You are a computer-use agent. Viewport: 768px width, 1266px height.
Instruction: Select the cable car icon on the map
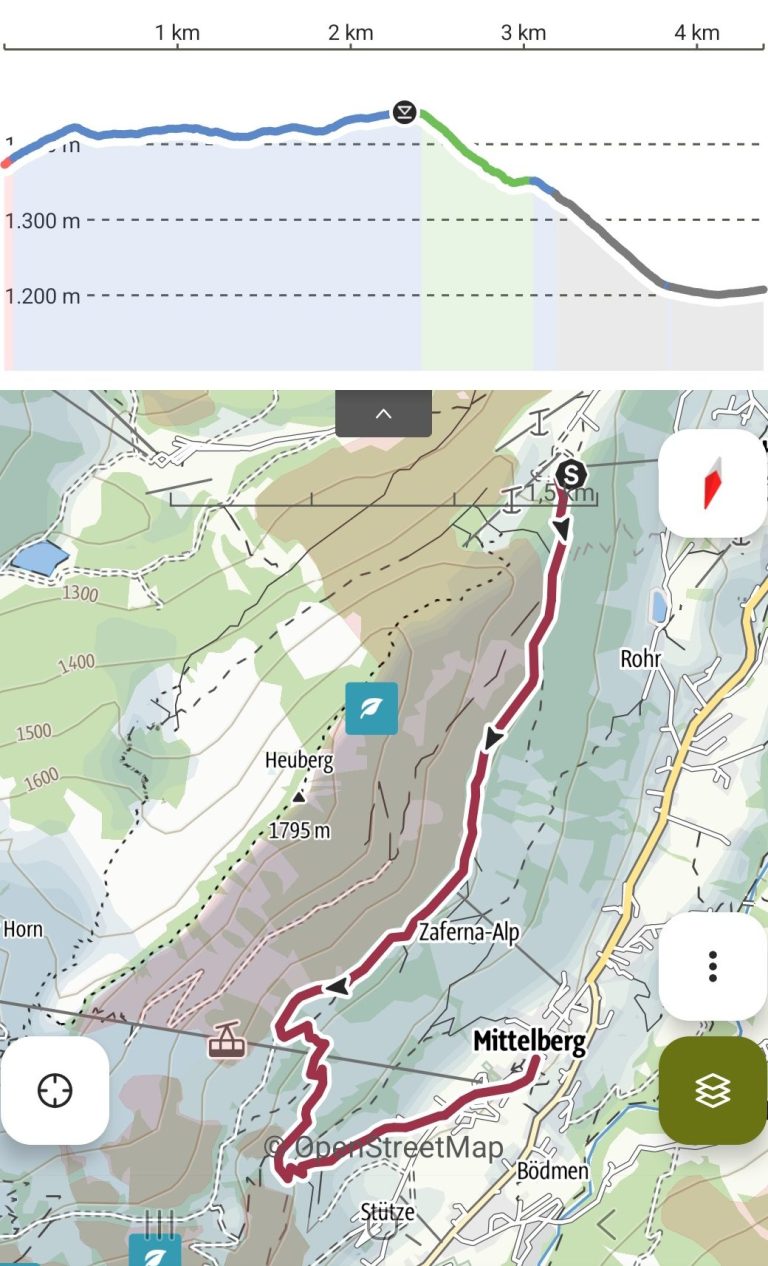tap(227, 1041)
